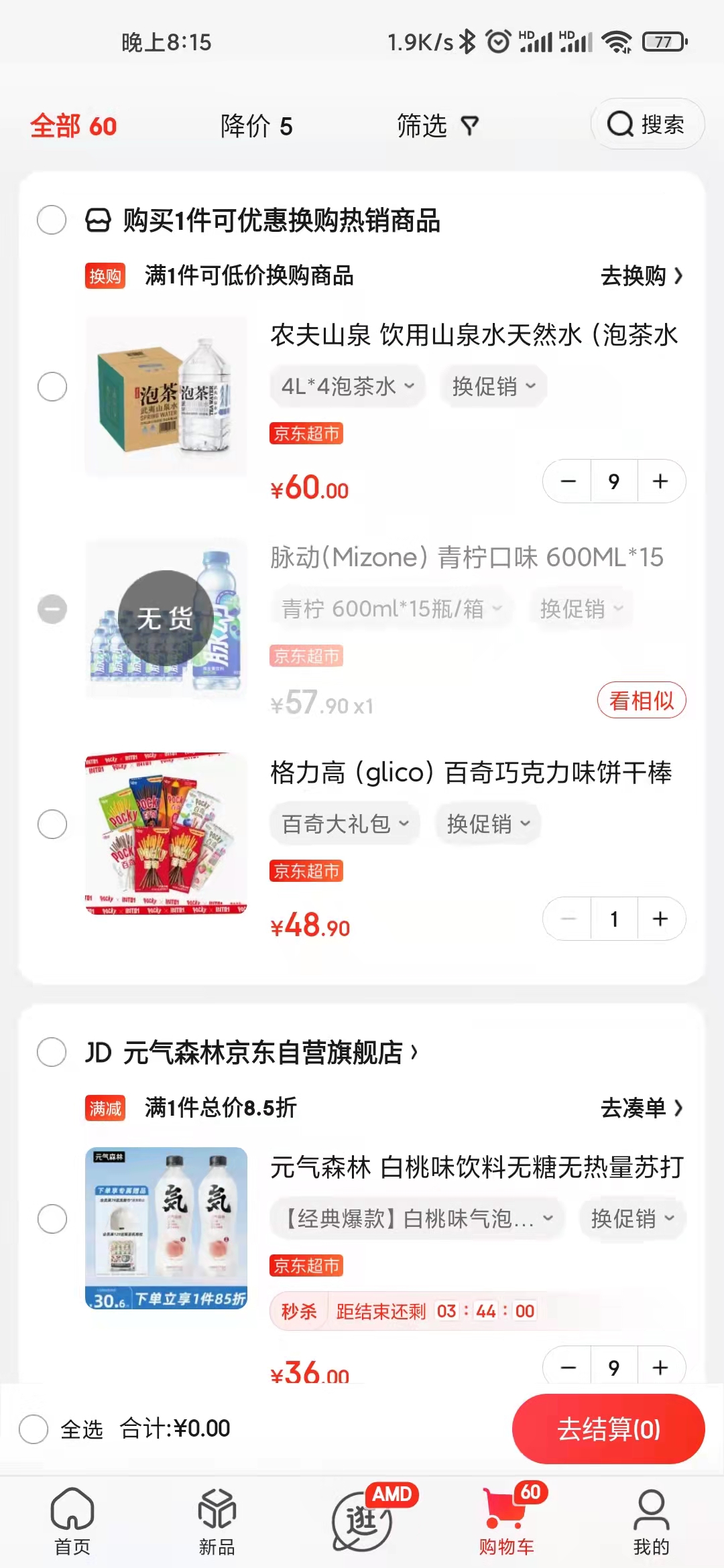724x1568 pixels.
Task: Switch to the 降价 5 tab
Action: [x=257, y=126]
